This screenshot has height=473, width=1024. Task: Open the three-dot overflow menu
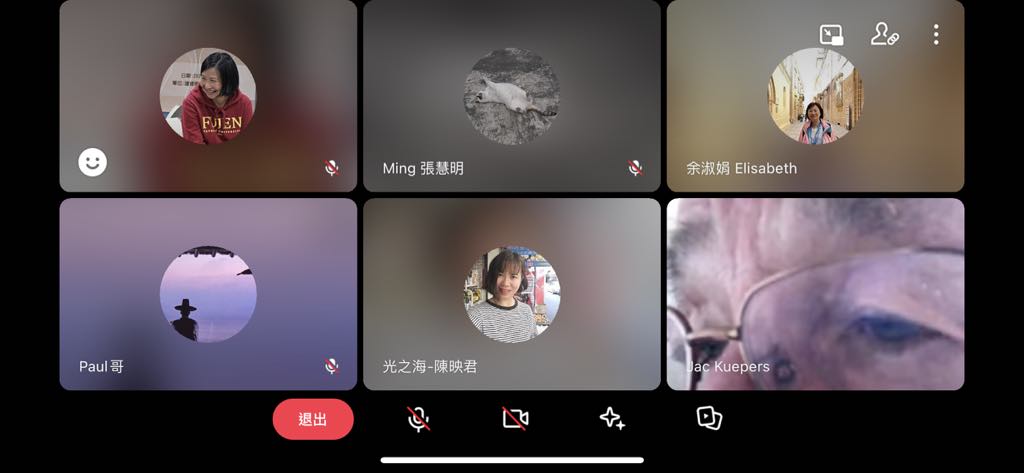click(x=936, y=35)
